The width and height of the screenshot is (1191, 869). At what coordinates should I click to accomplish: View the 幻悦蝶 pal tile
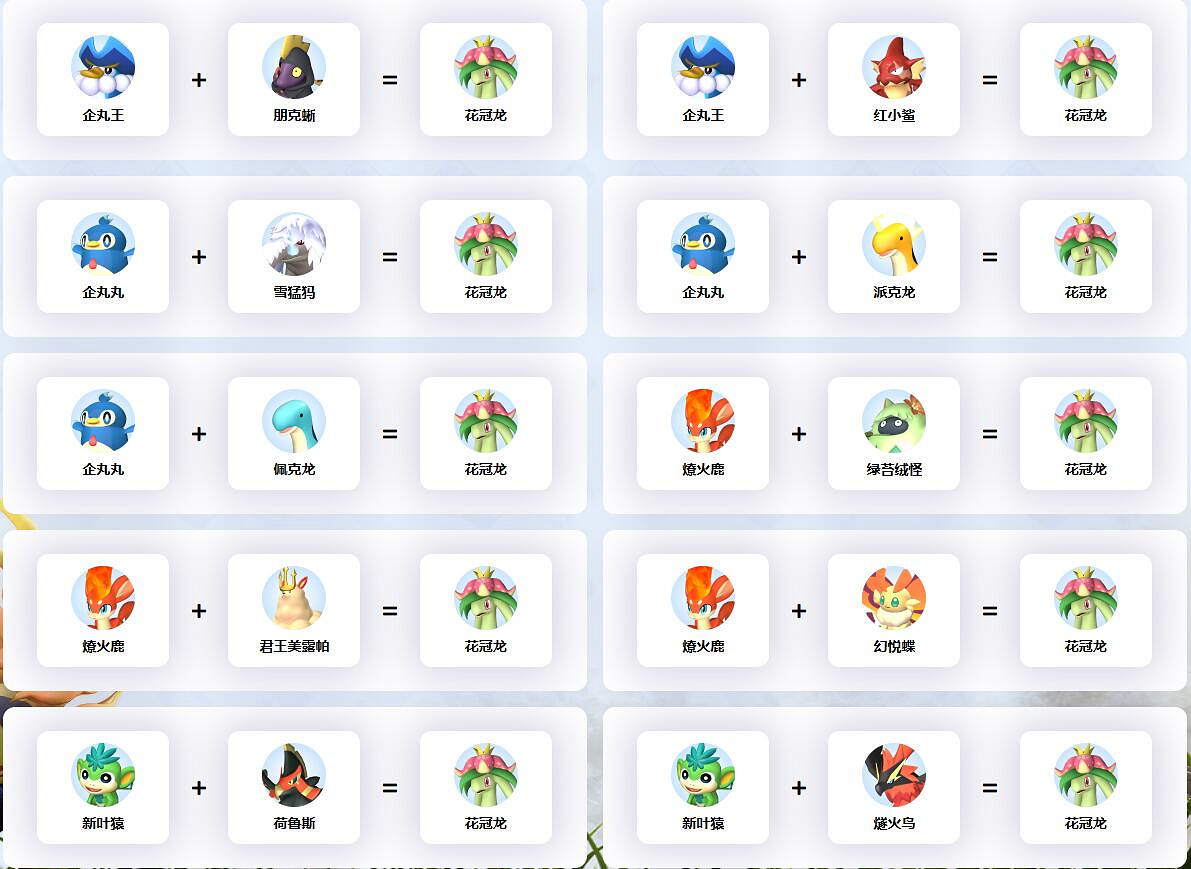click(894, 611)
